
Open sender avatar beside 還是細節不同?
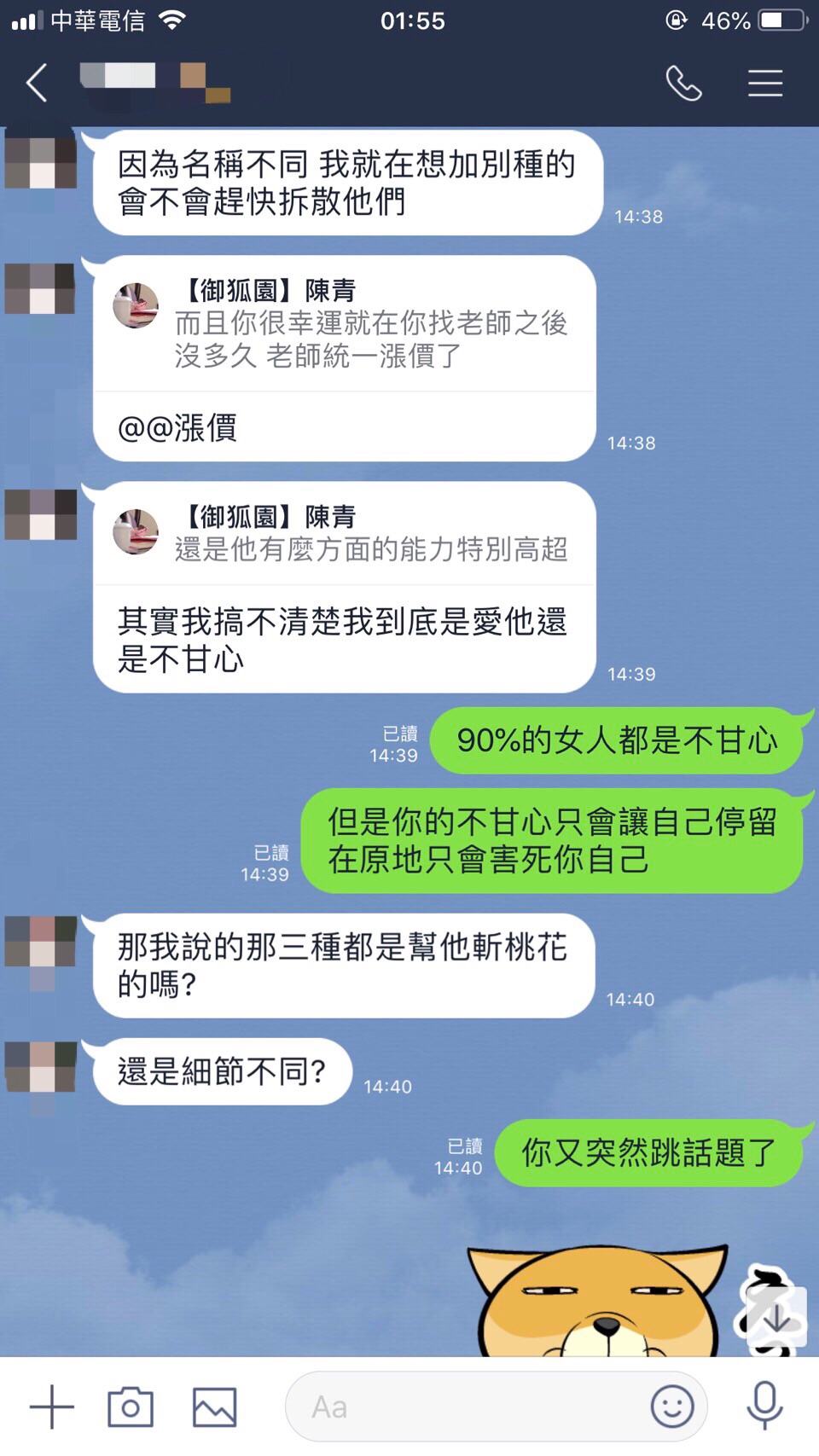[x=42, y=1066]
